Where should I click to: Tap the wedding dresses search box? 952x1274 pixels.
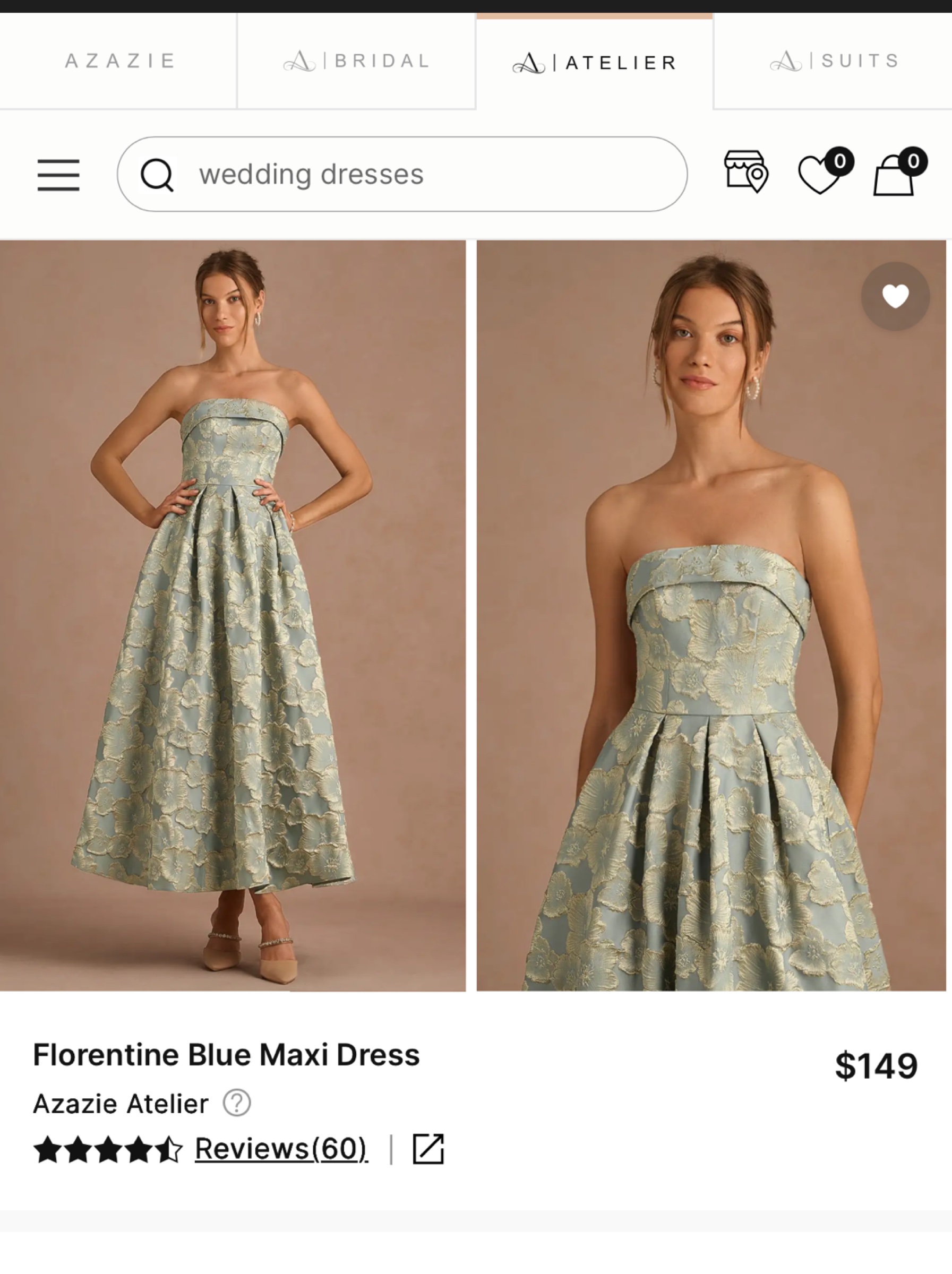point(402,174)
